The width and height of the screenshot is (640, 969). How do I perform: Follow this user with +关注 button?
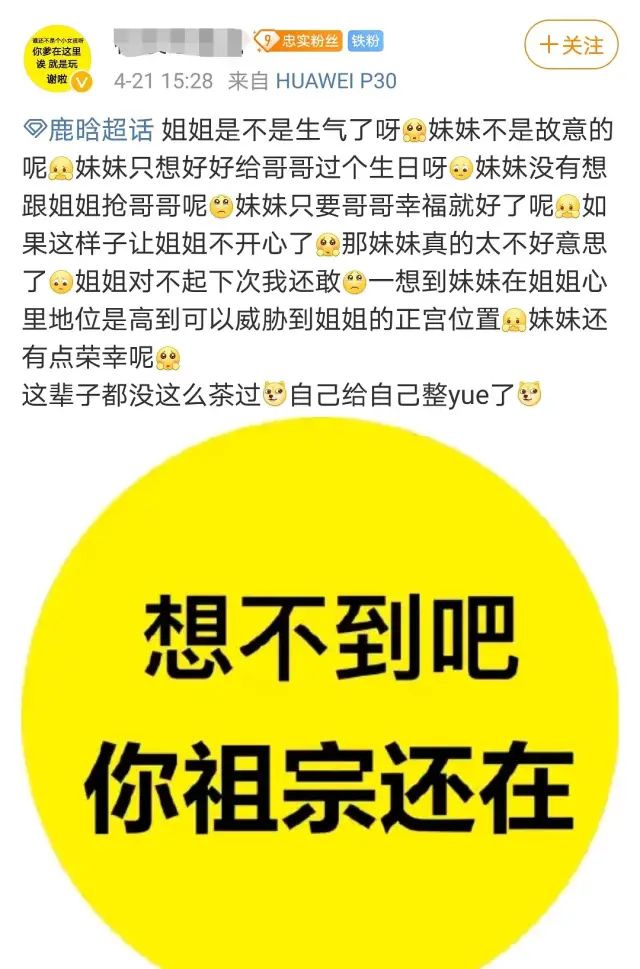[572, 45]
